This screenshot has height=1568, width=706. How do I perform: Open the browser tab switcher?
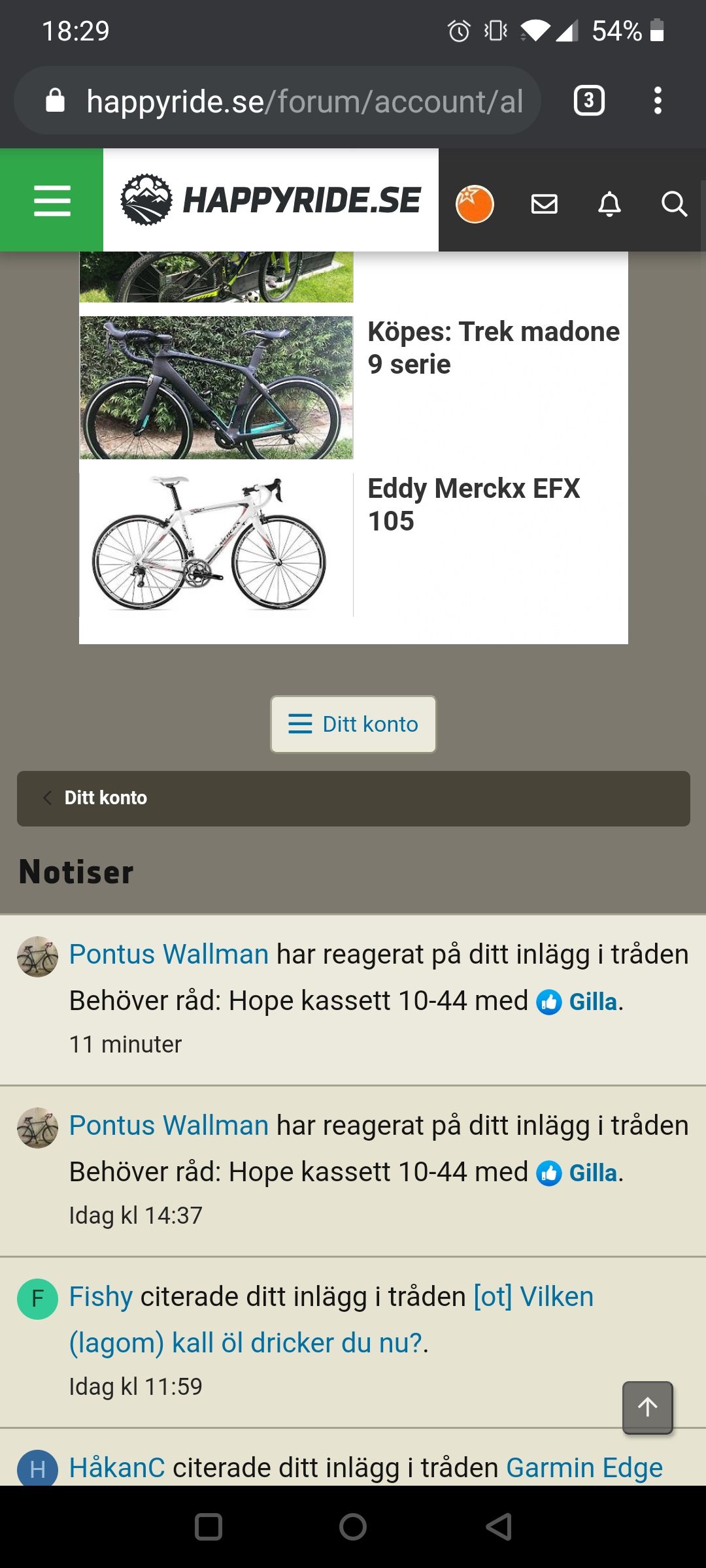(588, 101)
